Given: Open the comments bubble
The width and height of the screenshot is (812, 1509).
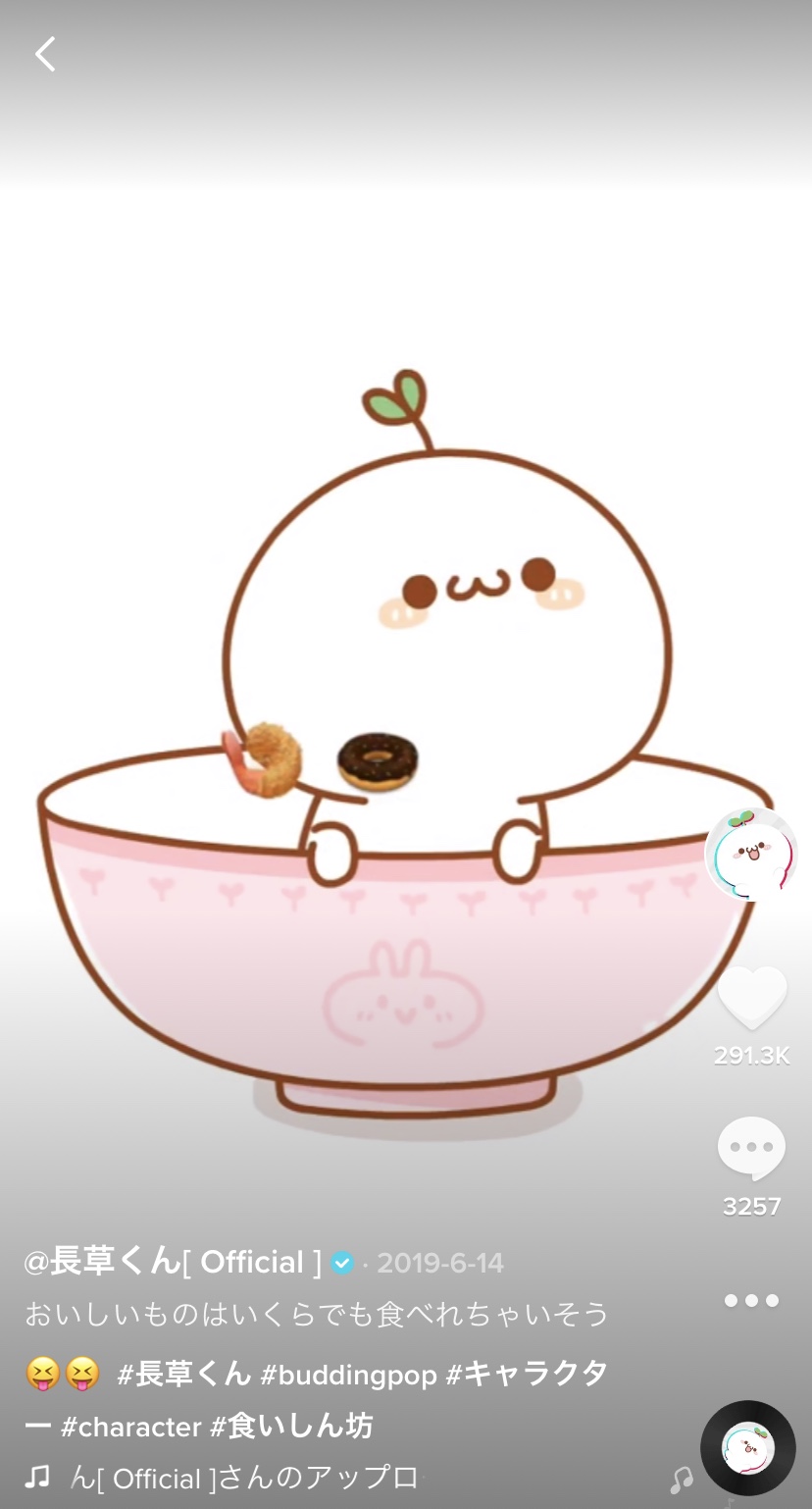Looking at the screenshot, I should (x=752, y=1149).
